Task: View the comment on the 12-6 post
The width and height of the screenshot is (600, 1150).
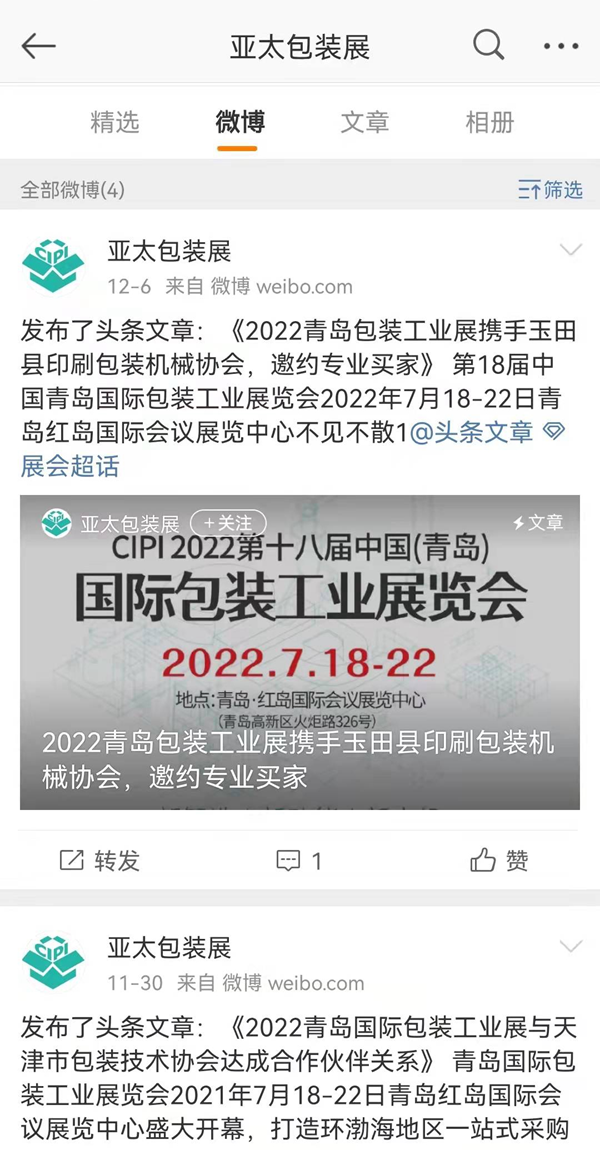Action: point(299,860)
